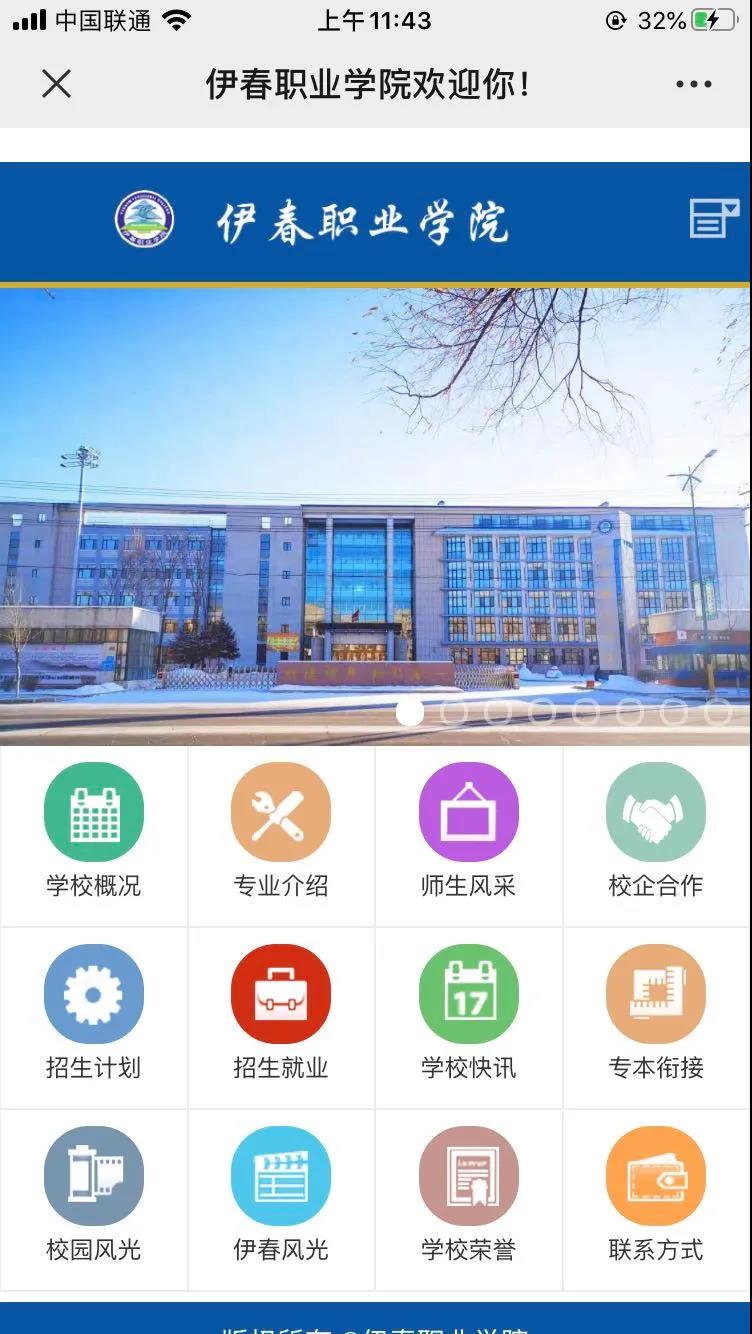This screenshot has width=752, height=1334.
Task: Select the 专业介绍 crossed-tools icon
Action: (281, 811)
